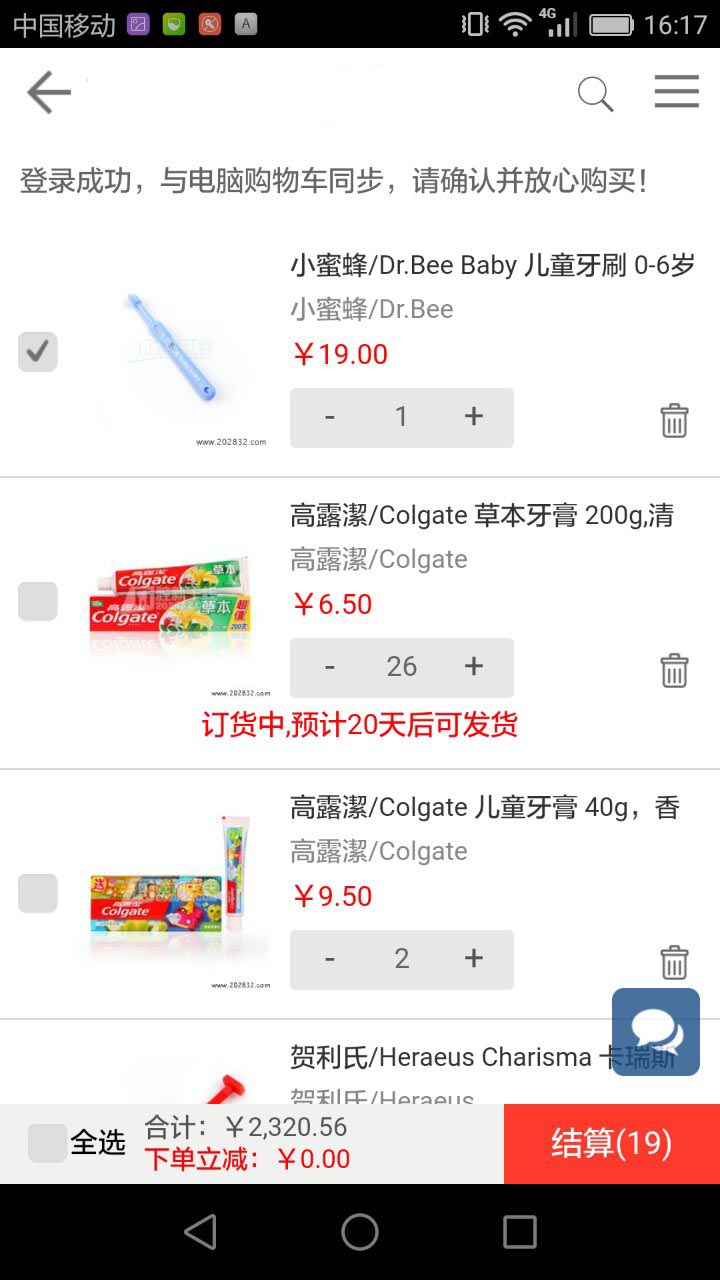The image size is (720, 1280).
Task: Reduce Colgate 草本牙膏 quantity by one
Action: click(x=330, y=667)
